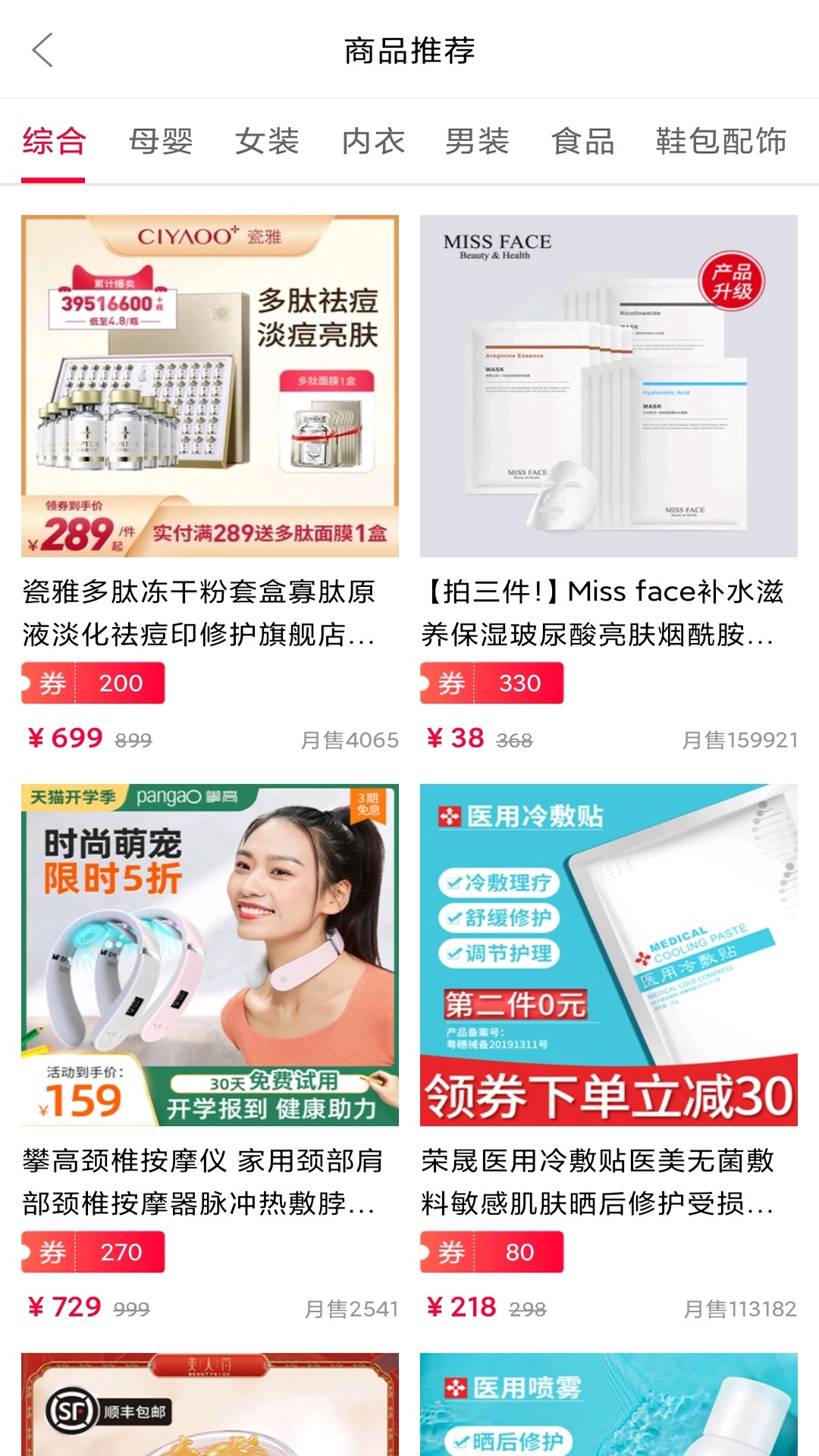The height and width of the screenshot is (1456, 819).
Task: Switch to the 母婴 tab
Action: (160, 142)
